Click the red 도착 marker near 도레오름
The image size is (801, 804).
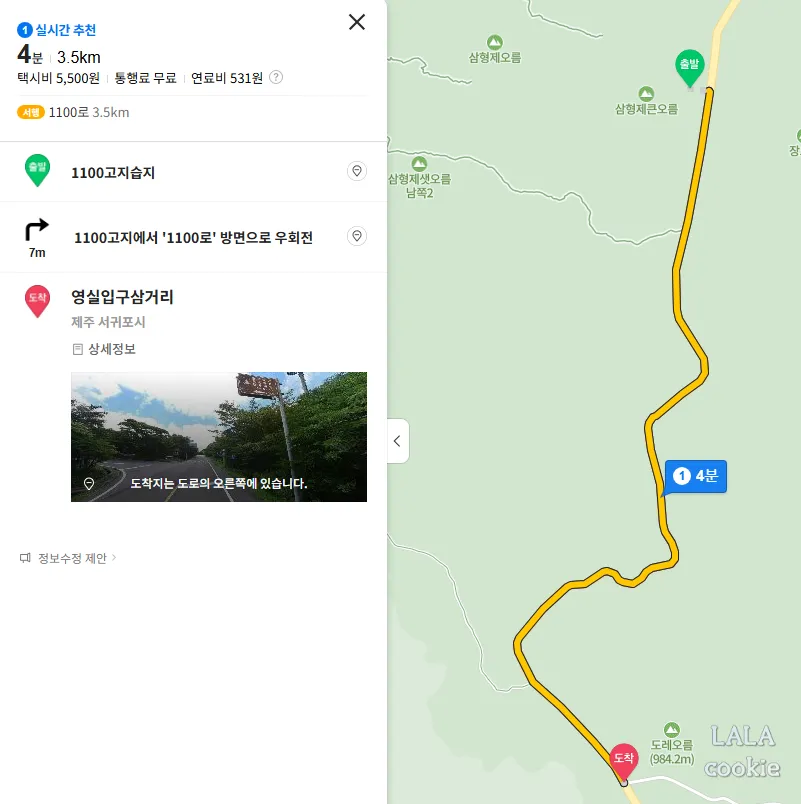(x=622, y=757)
